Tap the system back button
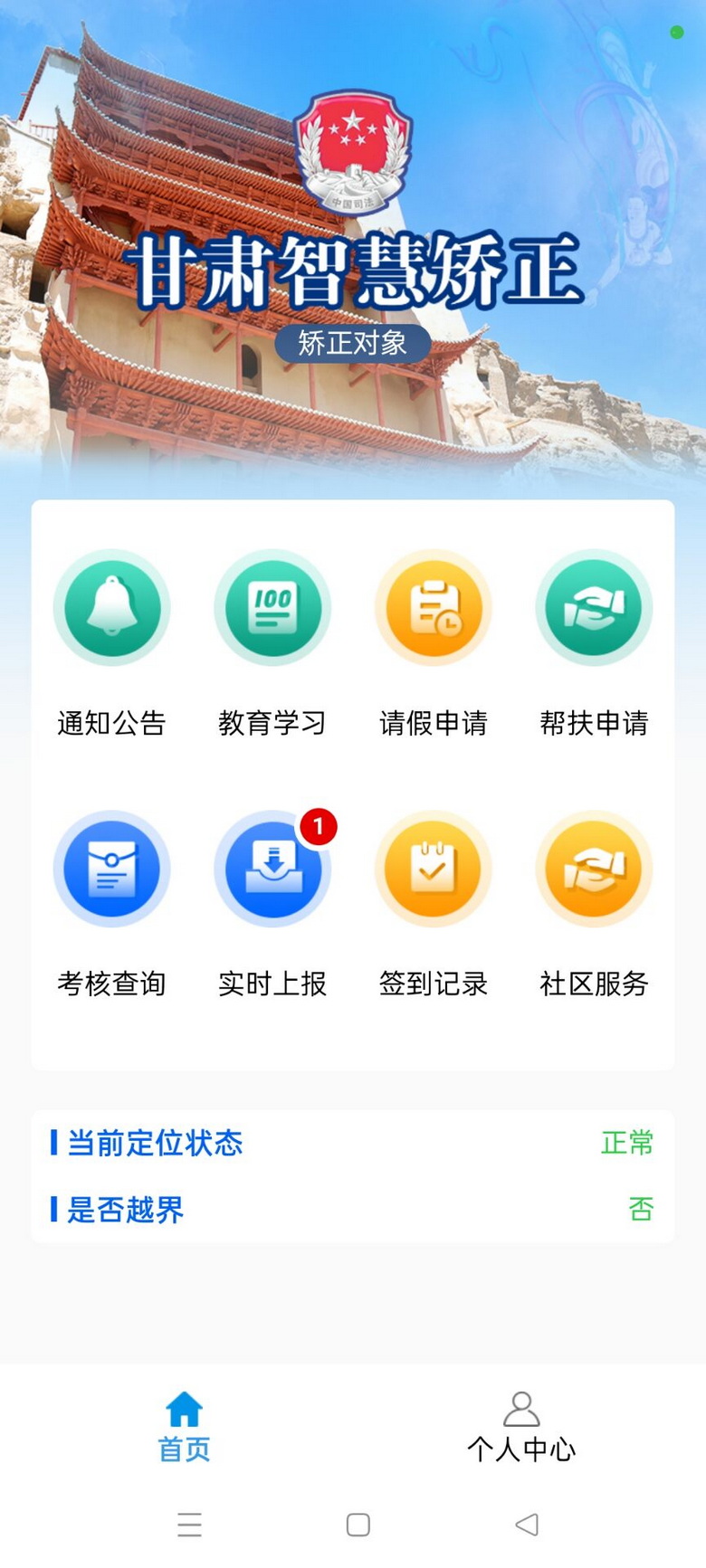The image size is (706, 1568). pyautogui.click(x=527, y=1525)
